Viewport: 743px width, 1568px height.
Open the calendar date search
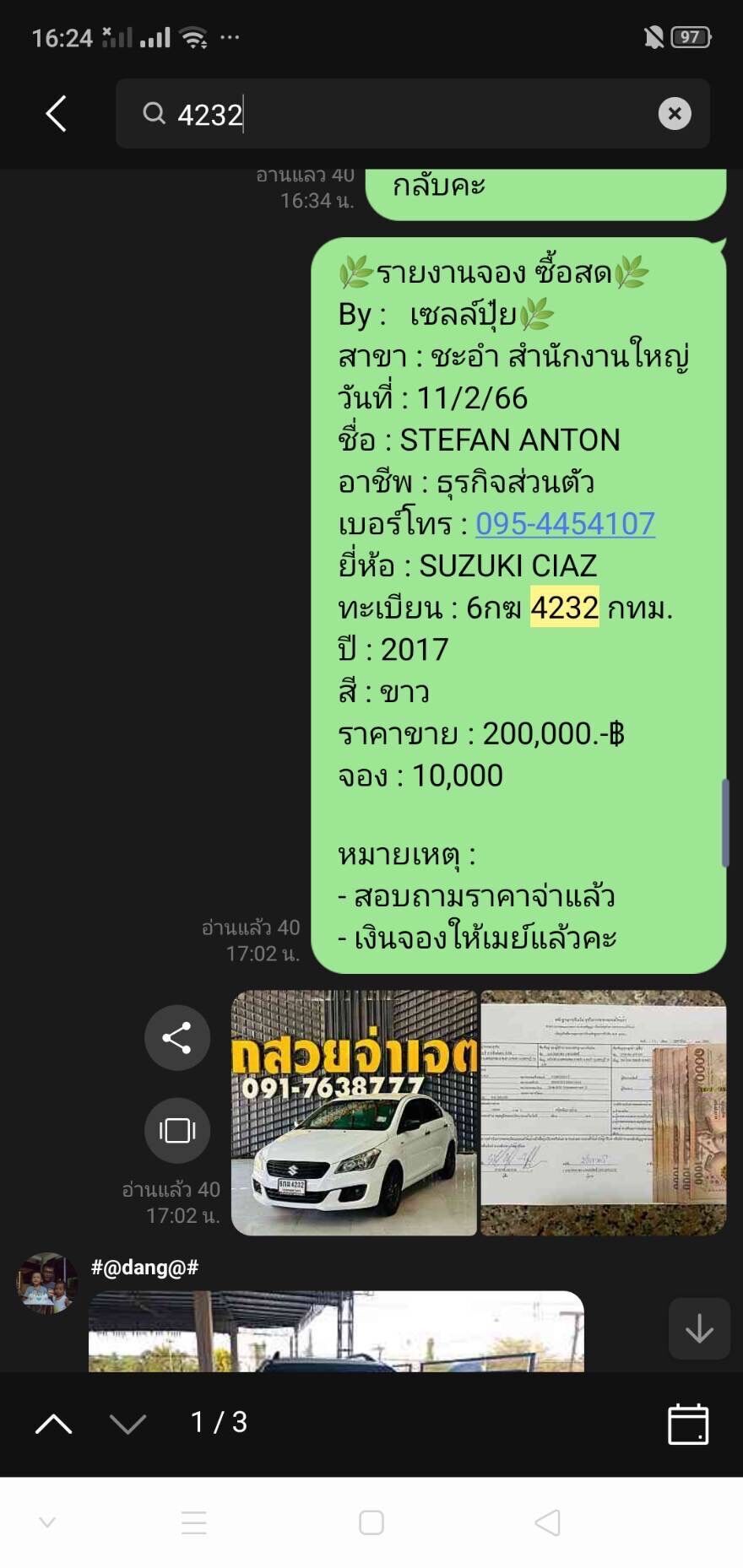point(688,1424)
